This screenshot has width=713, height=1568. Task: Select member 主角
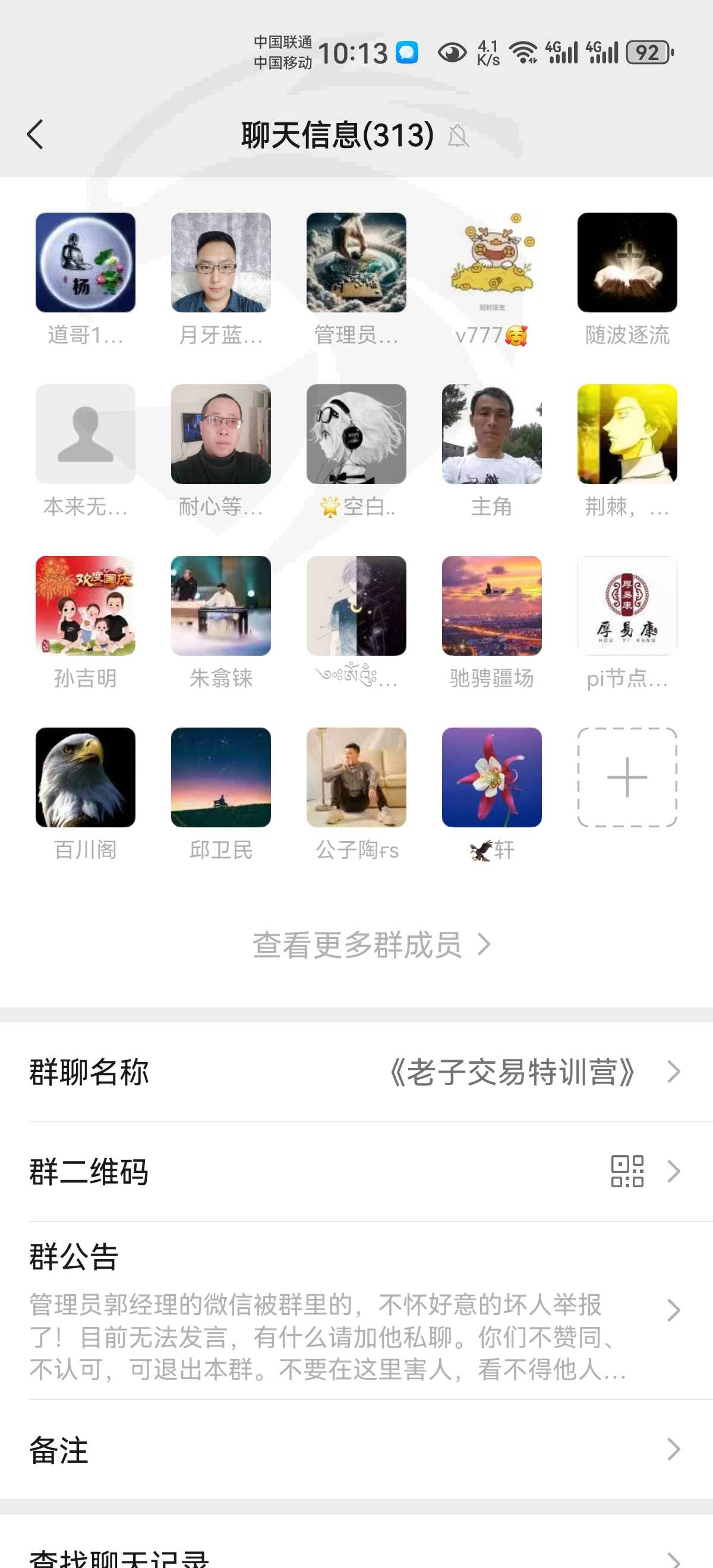pos(491,434)
